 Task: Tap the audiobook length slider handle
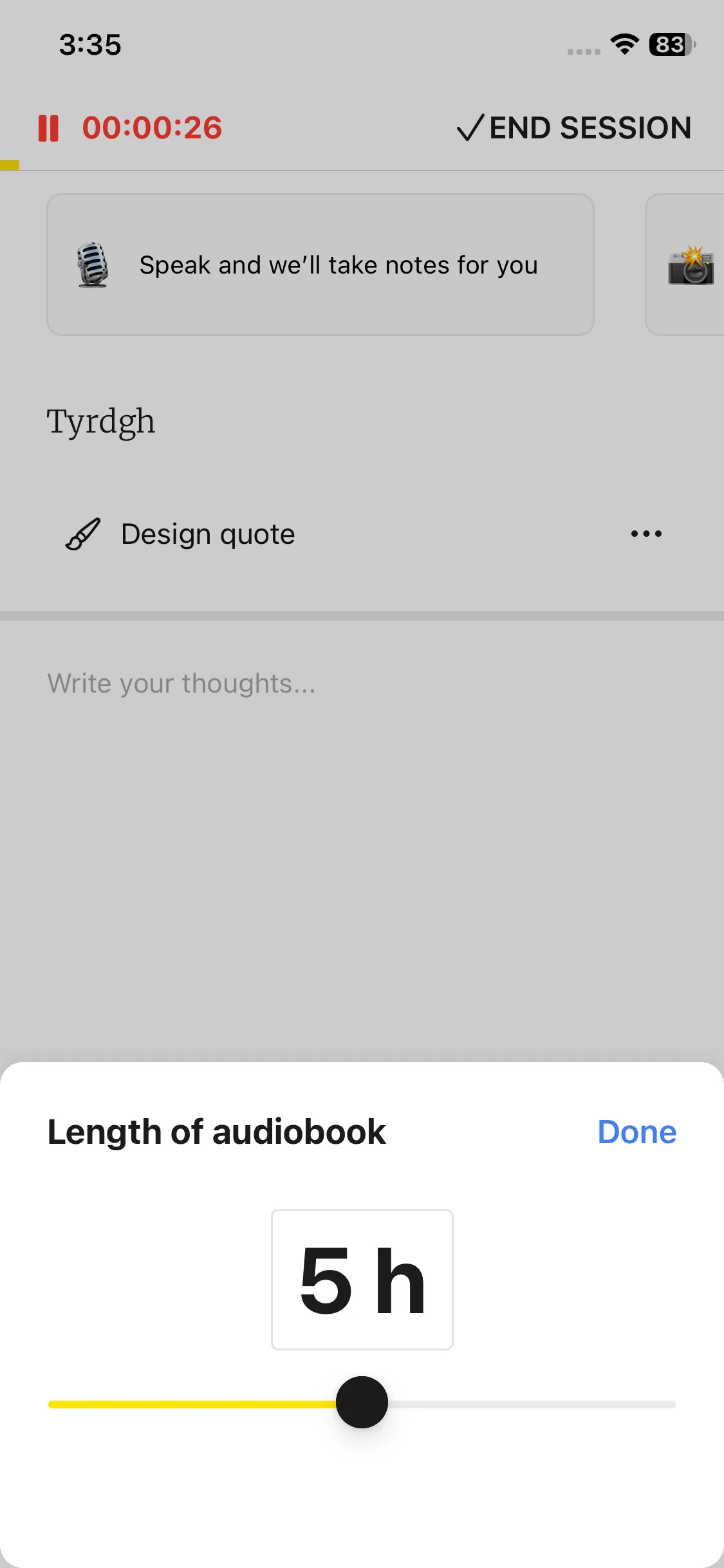[x=362, y=1403]
